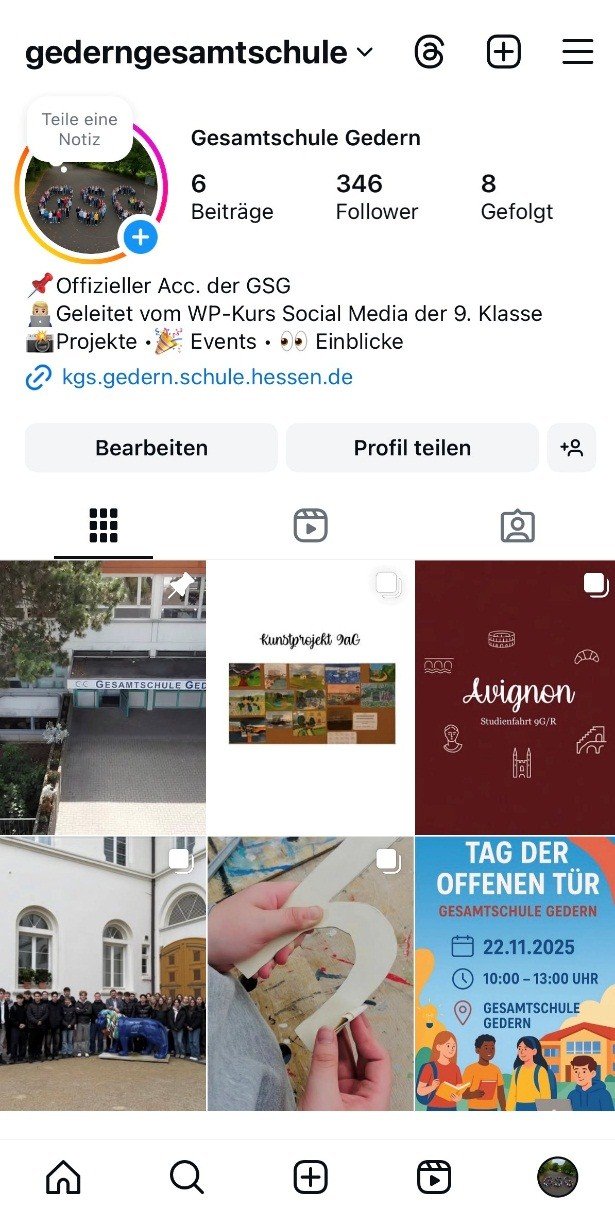615x1226 pixels.
Task: Tap the Bearbeiten button
Action: 151,448
